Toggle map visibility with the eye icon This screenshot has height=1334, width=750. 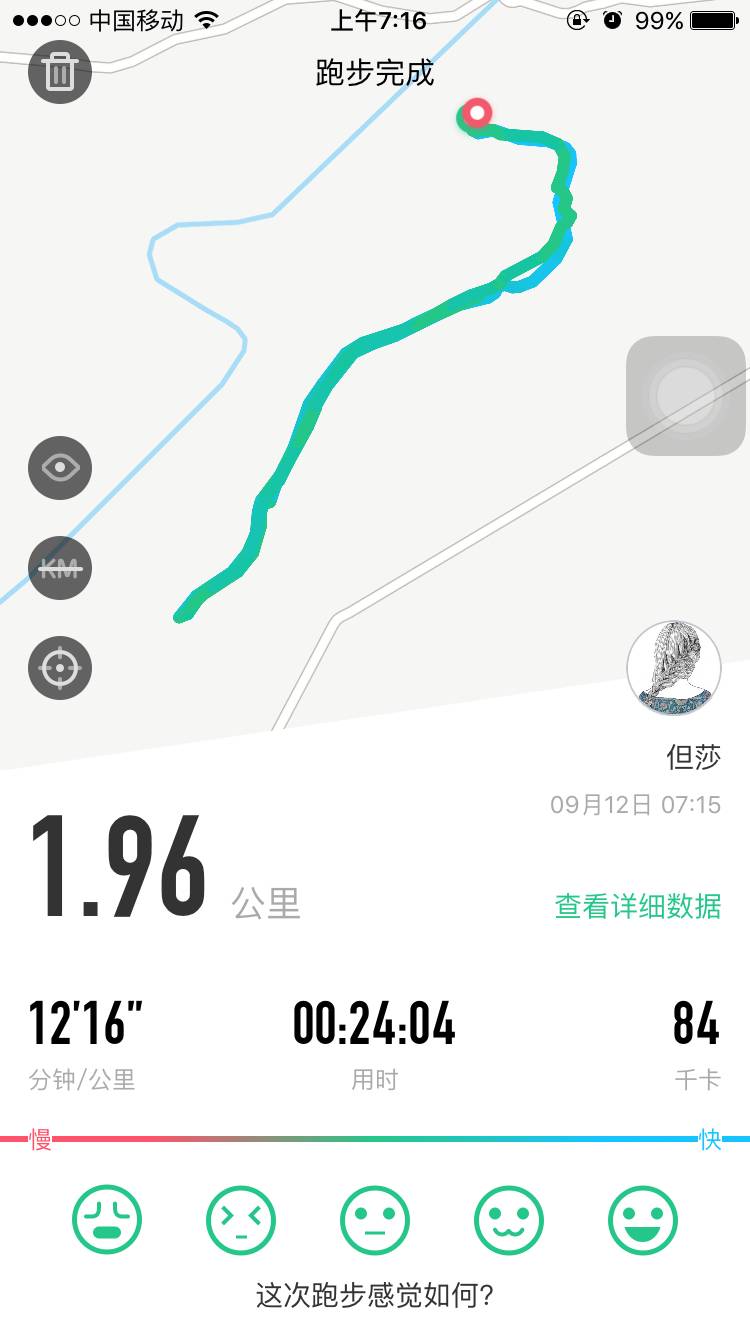[x=60, y=467]
